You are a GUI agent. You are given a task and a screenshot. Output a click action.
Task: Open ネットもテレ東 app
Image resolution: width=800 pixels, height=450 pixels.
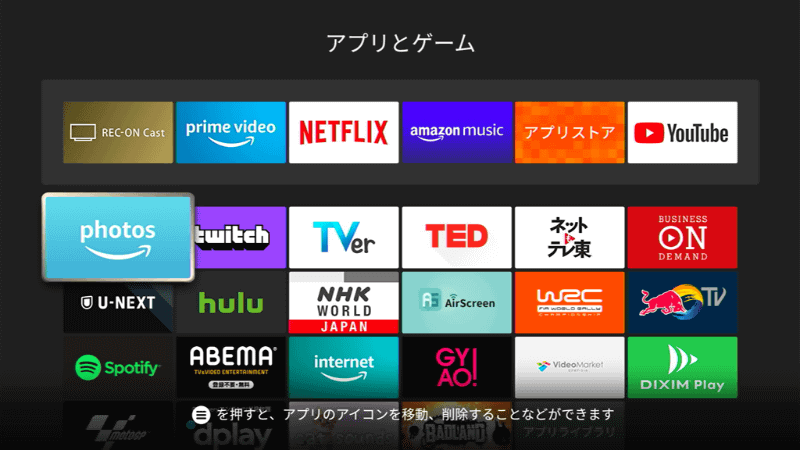point(569,237)
